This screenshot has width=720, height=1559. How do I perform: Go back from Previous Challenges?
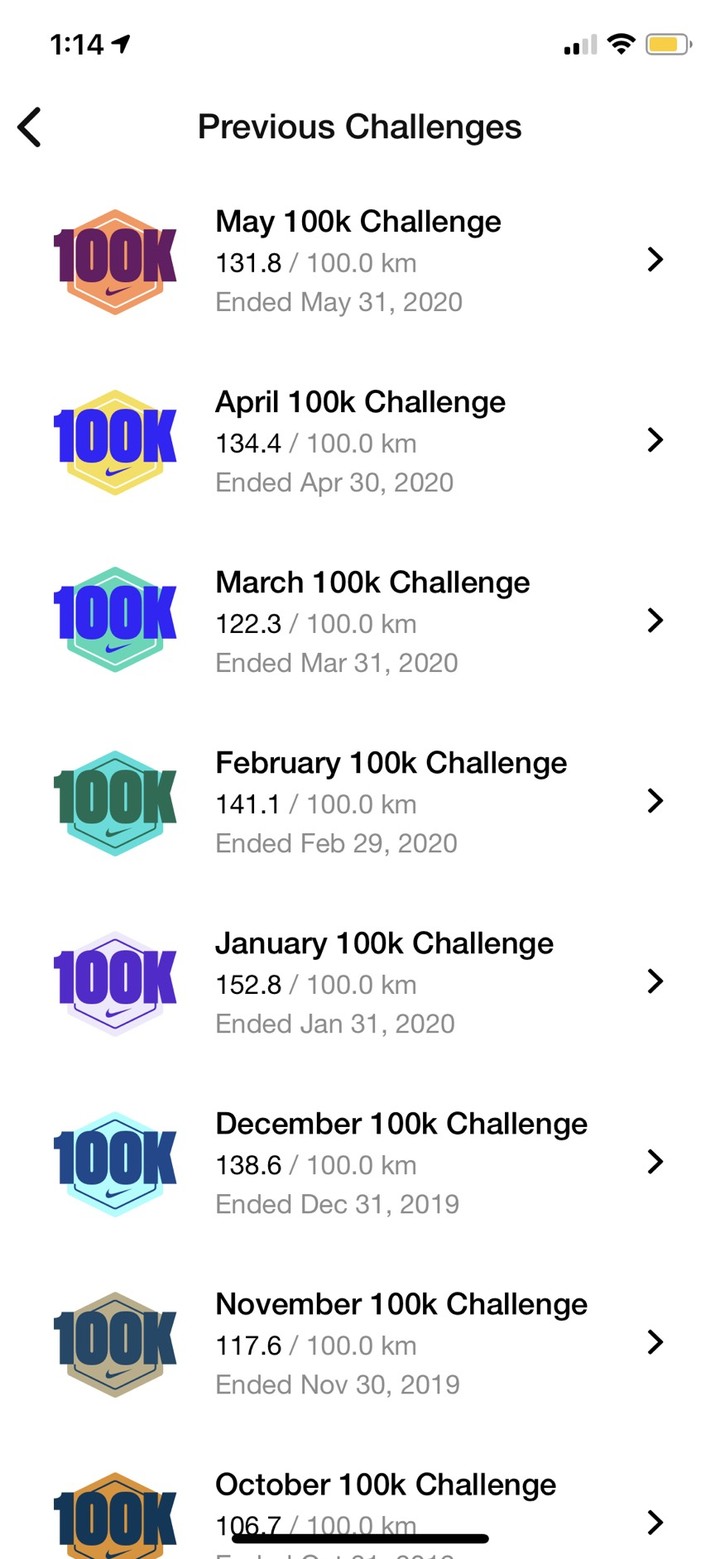(x=30, y=127)
